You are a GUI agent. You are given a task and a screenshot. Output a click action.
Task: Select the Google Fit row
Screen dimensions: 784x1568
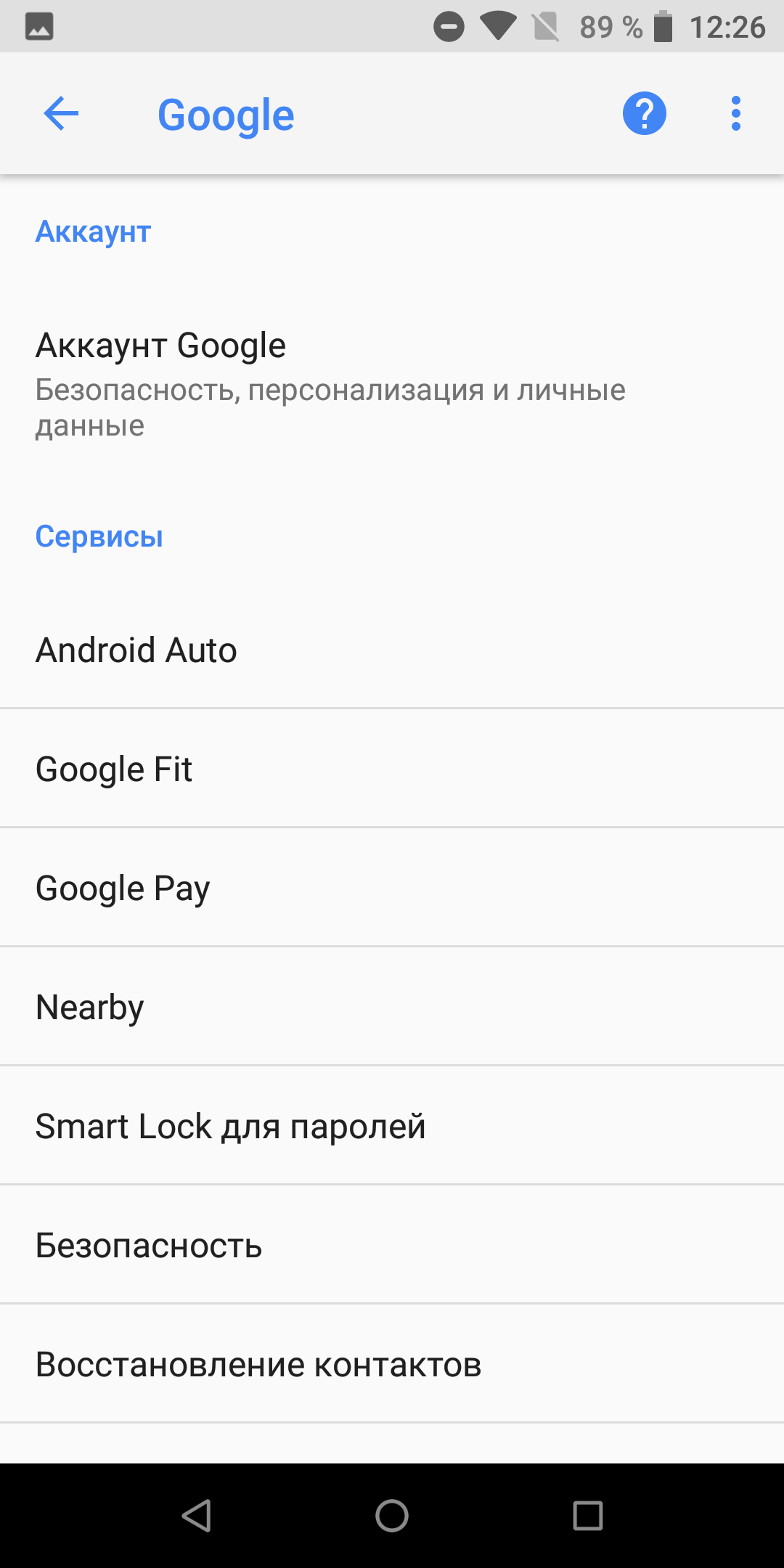(x=392, y=769)
